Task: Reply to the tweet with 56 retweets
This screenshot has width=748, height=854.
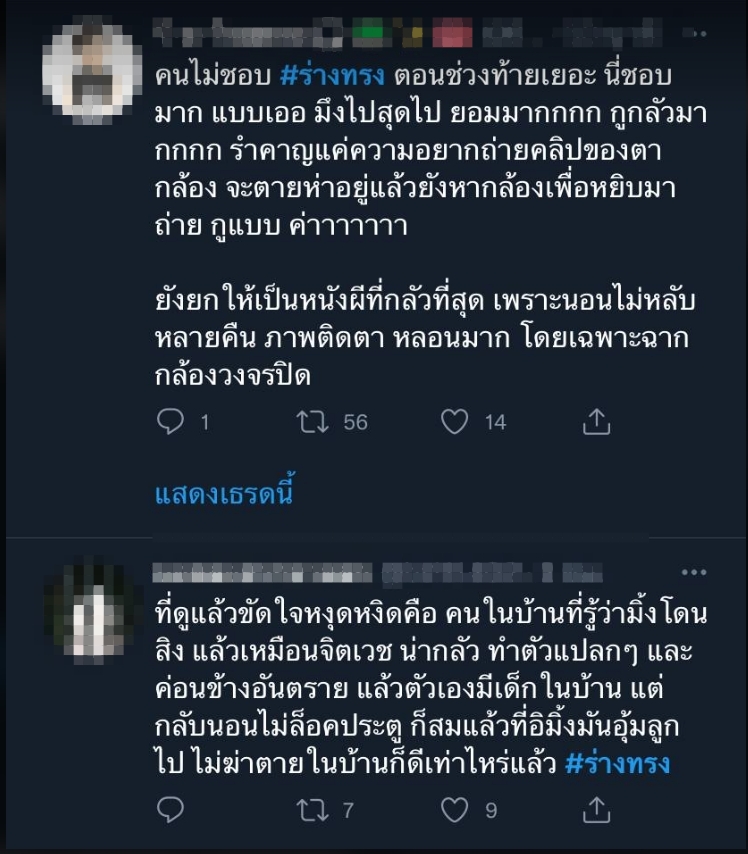Action: 171,422
